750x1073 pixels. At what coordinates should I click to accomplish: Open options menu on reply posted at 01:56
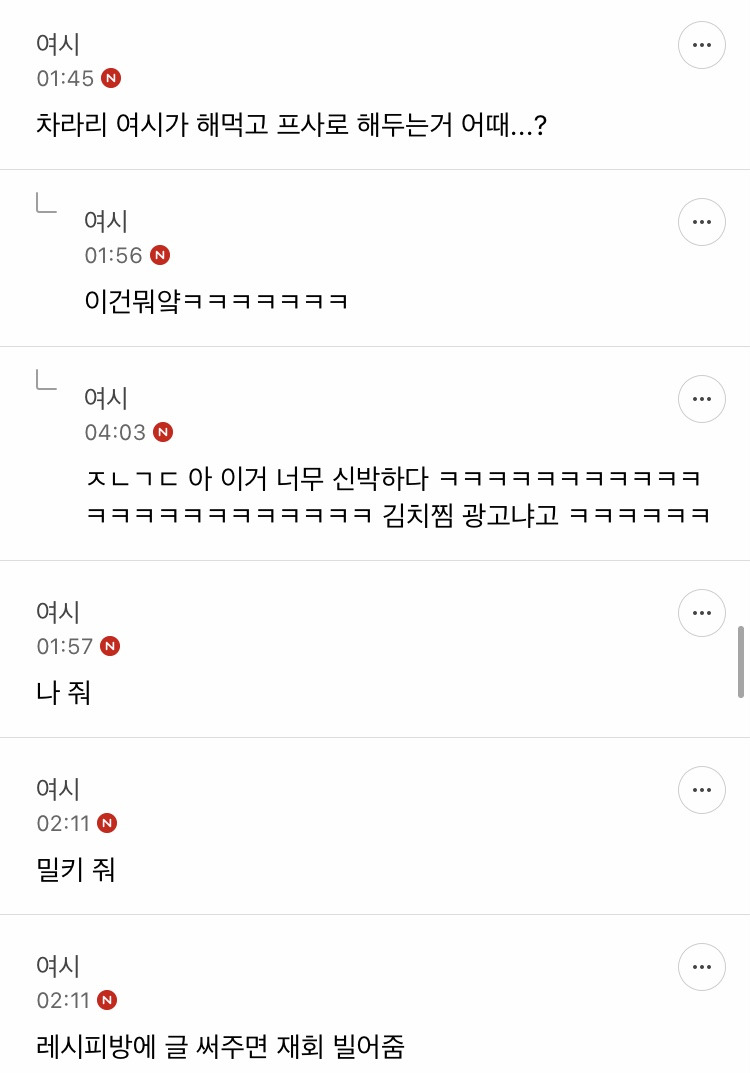click(701, 222)
